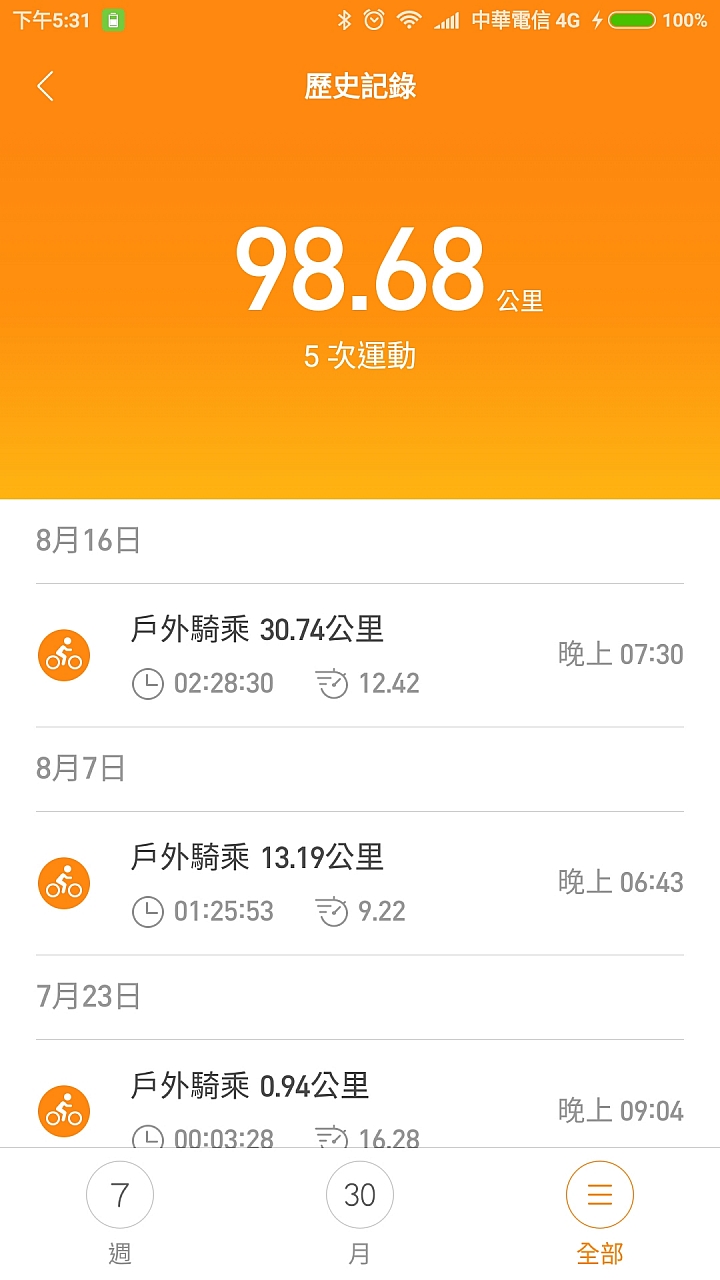
Task: Select the 全部 tab
Action: pos(600,1212)
